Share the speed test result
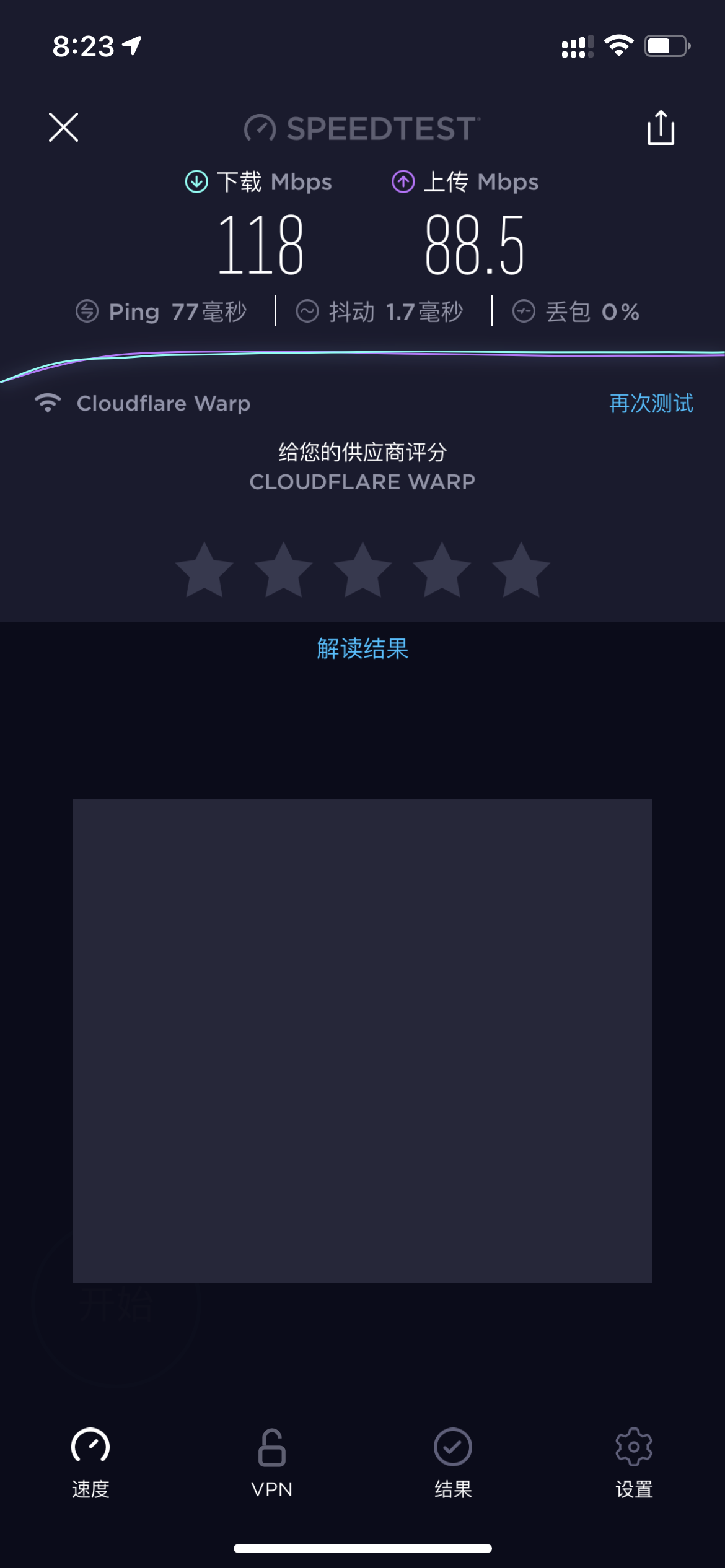The height and width of the screenshot is (1568, 725). pyautogui.click(x=661, y=128)
